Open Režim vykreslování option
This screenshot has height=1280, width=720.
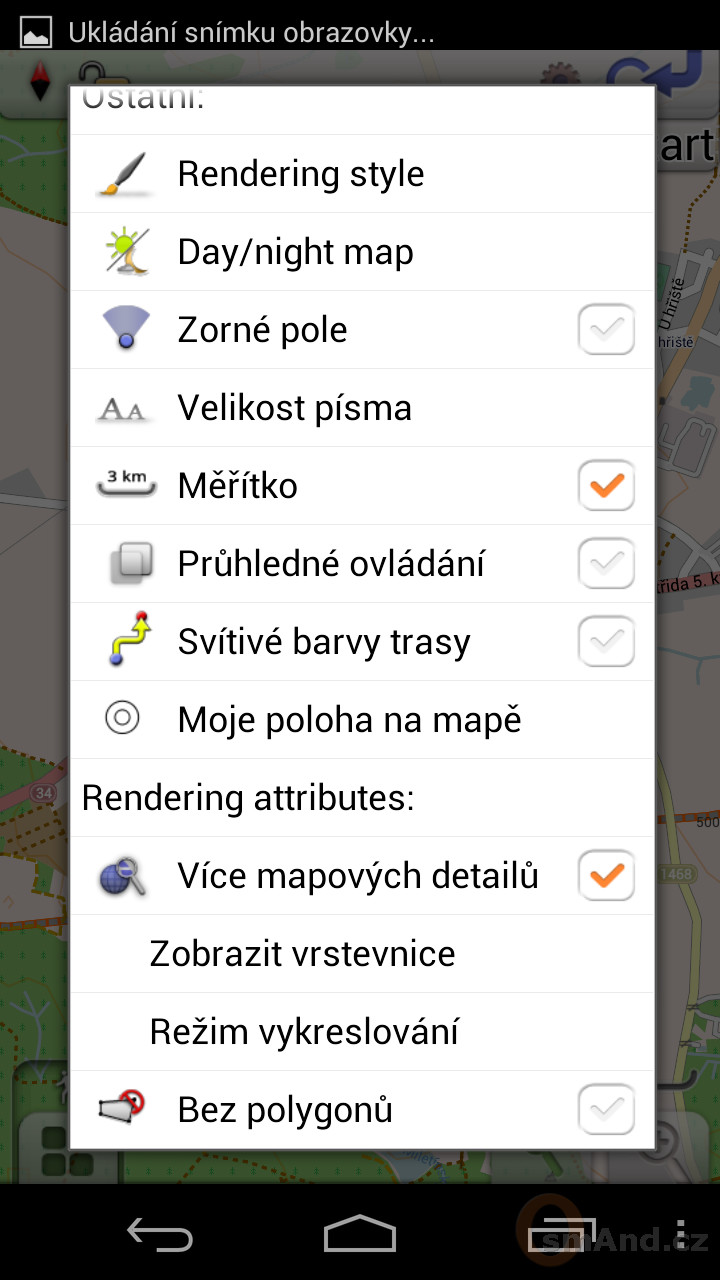(x=362, y=1032)
